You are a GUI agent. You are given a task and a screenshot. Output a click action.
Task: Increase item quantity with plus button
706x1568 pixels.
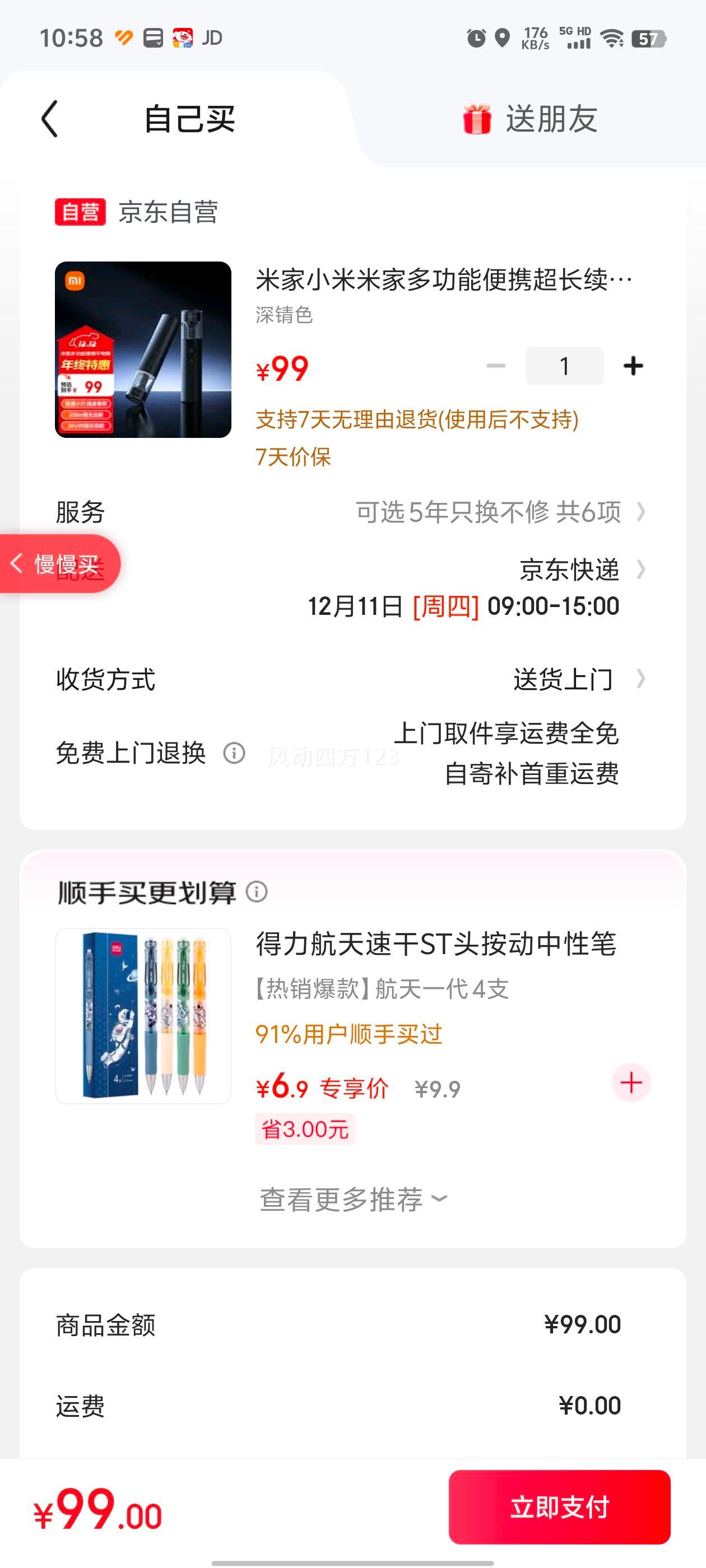pyautogui.click(x=634, y=366)
